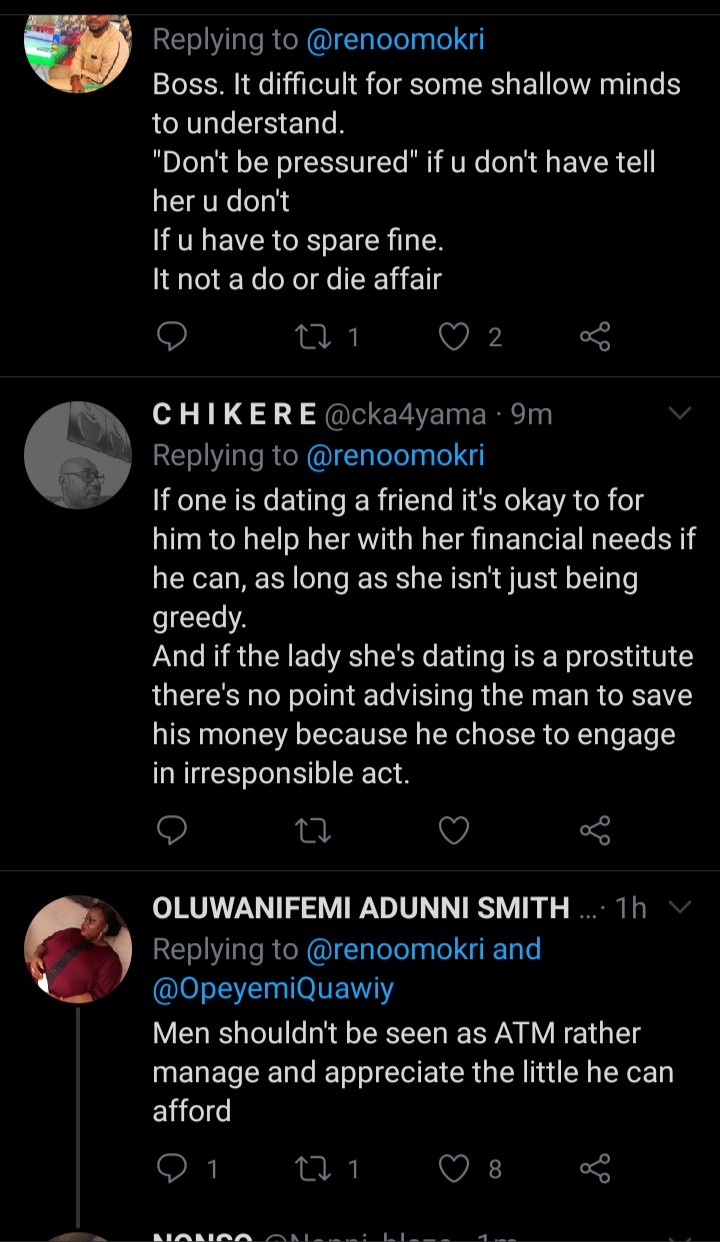Image resolution: width=720 pixels, height=1242 pixels.
Task: Reply to CHIKERE's tweet
Action: pos(173,829)
